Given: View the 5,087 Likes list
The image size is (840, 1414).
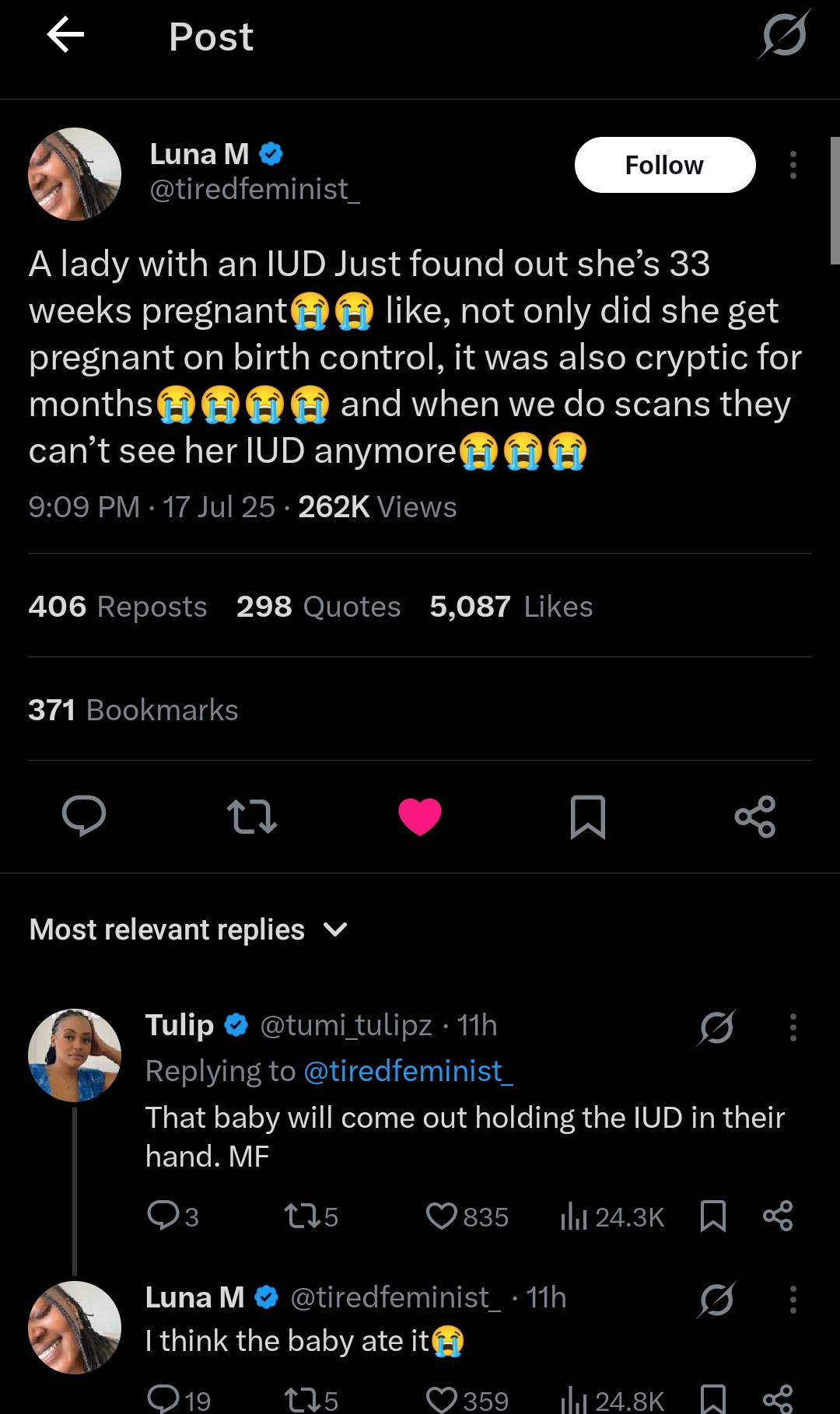Looking at the screenshot, I should (511, 607).
